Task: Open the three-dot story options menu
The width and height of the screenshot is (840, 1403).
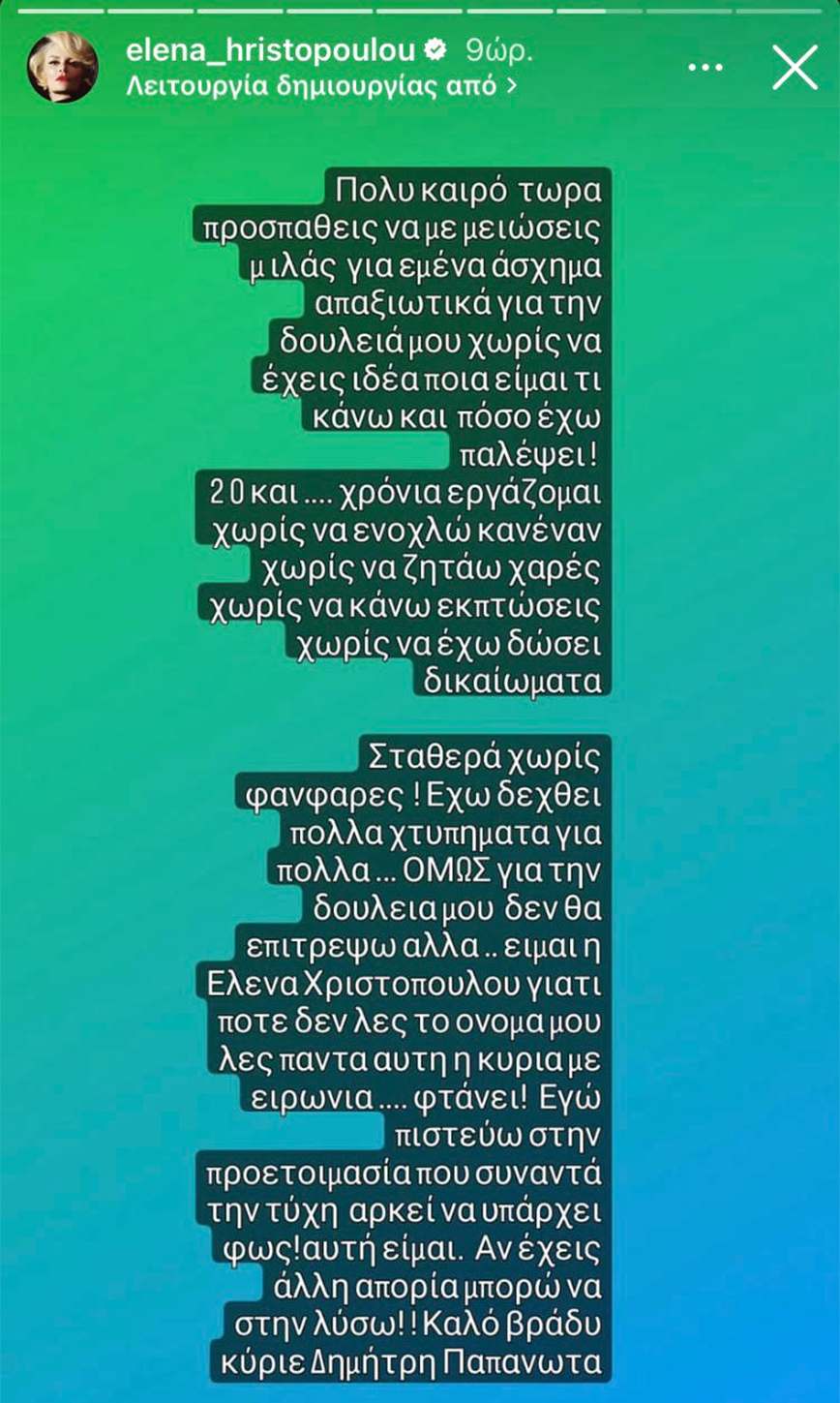Action: (x=705, y=67)
